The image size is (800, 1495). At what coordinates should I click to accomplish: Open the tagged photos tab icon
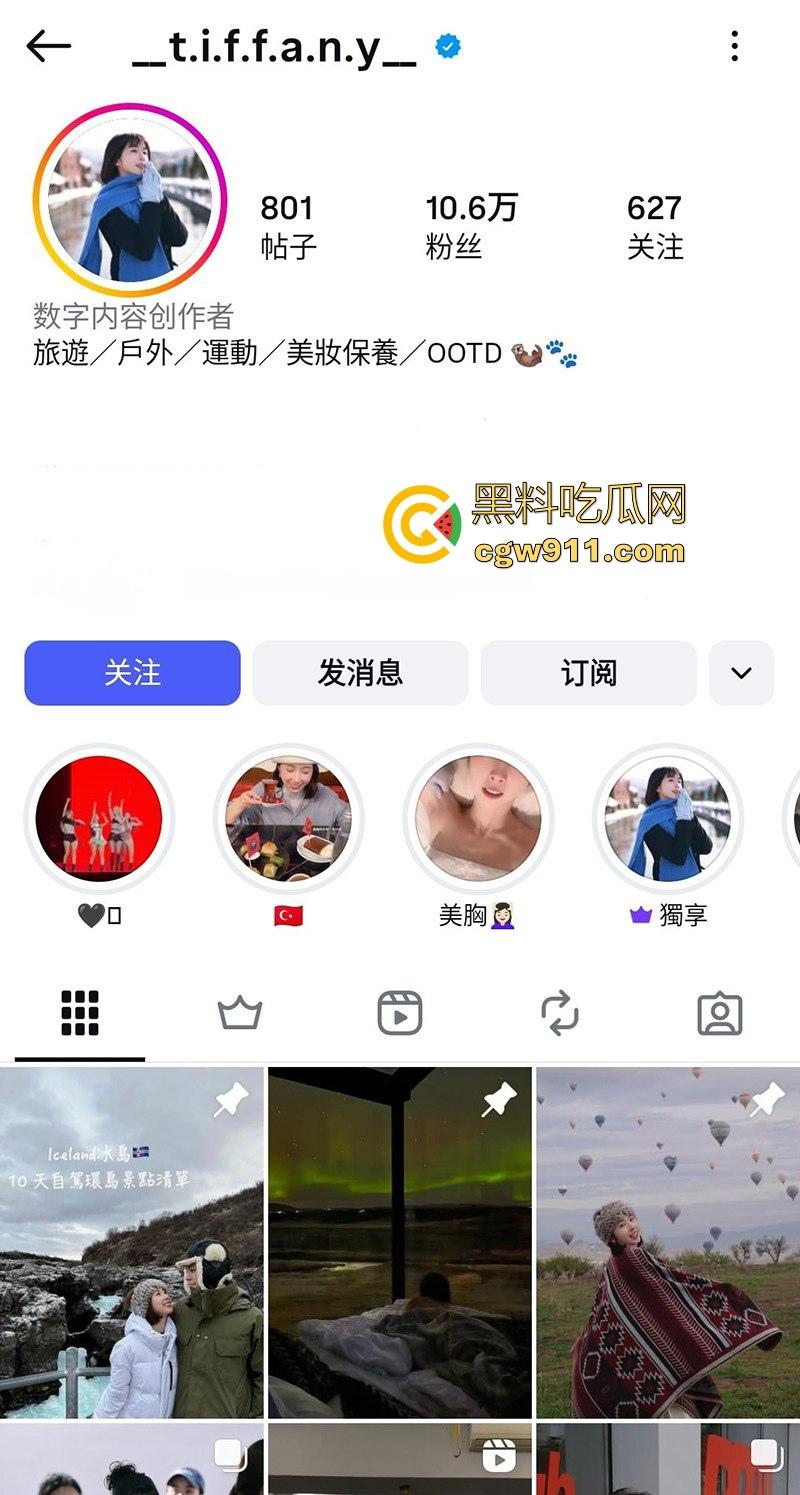[721, 1013]
